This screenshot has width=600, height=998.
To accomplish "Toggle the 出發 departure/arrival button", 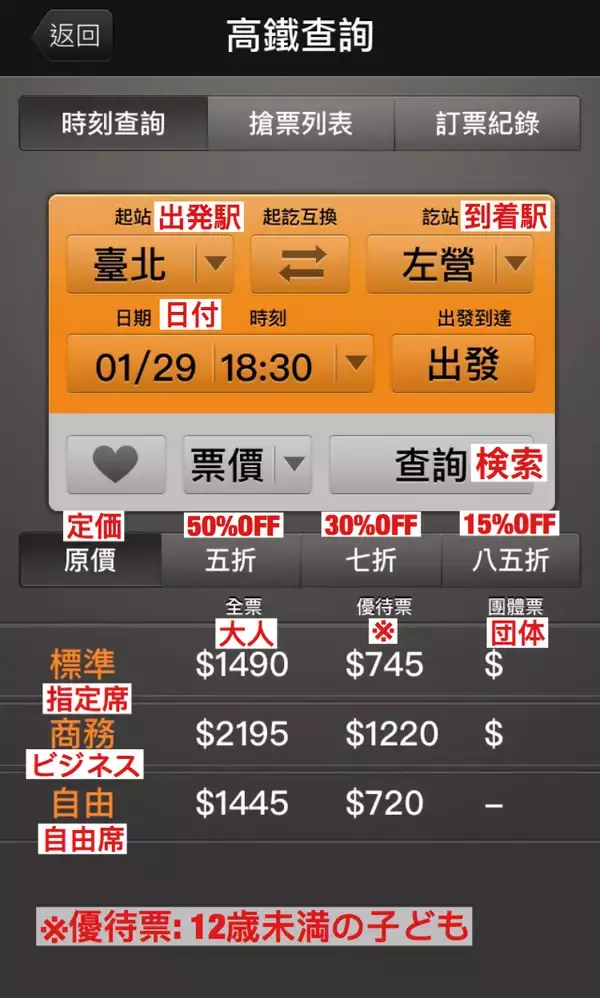I will tap(462, 365).
